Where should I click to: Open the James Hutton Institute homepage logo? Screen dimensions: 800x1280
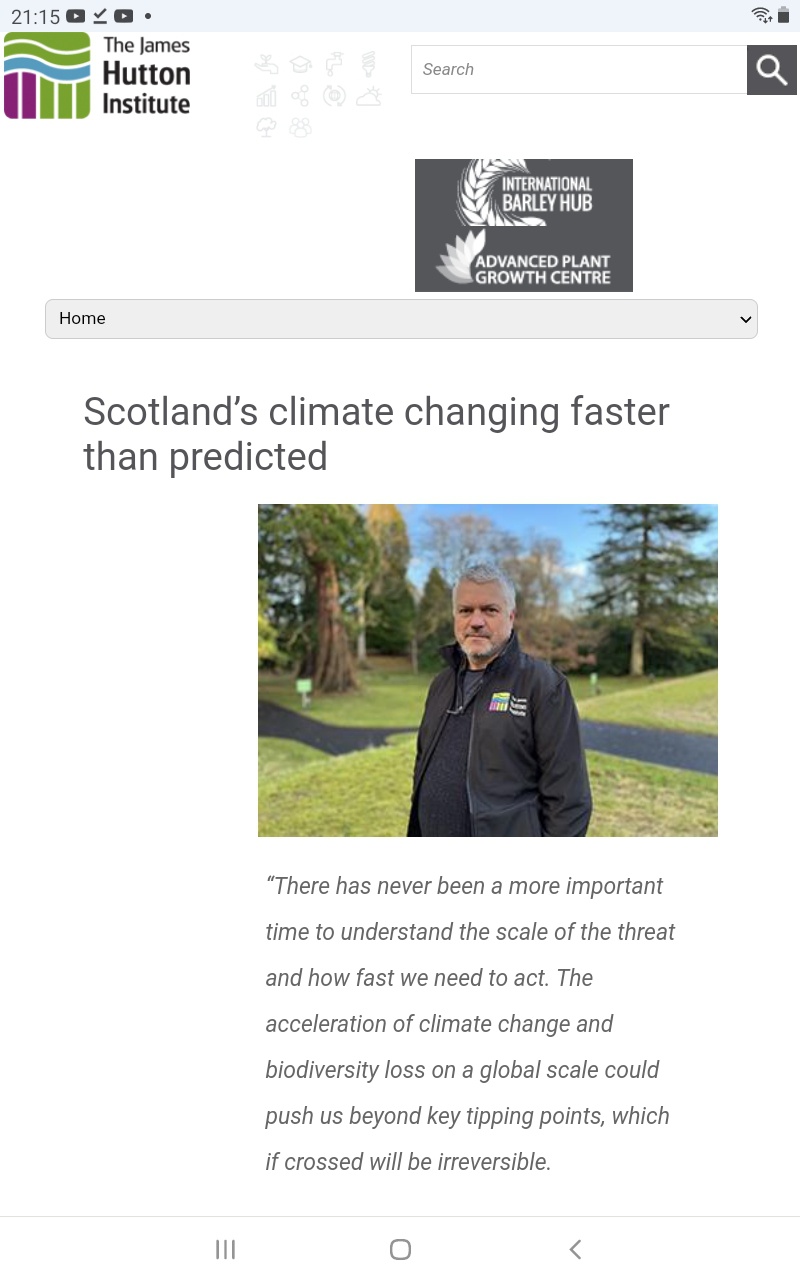click(x=97, y=76)
